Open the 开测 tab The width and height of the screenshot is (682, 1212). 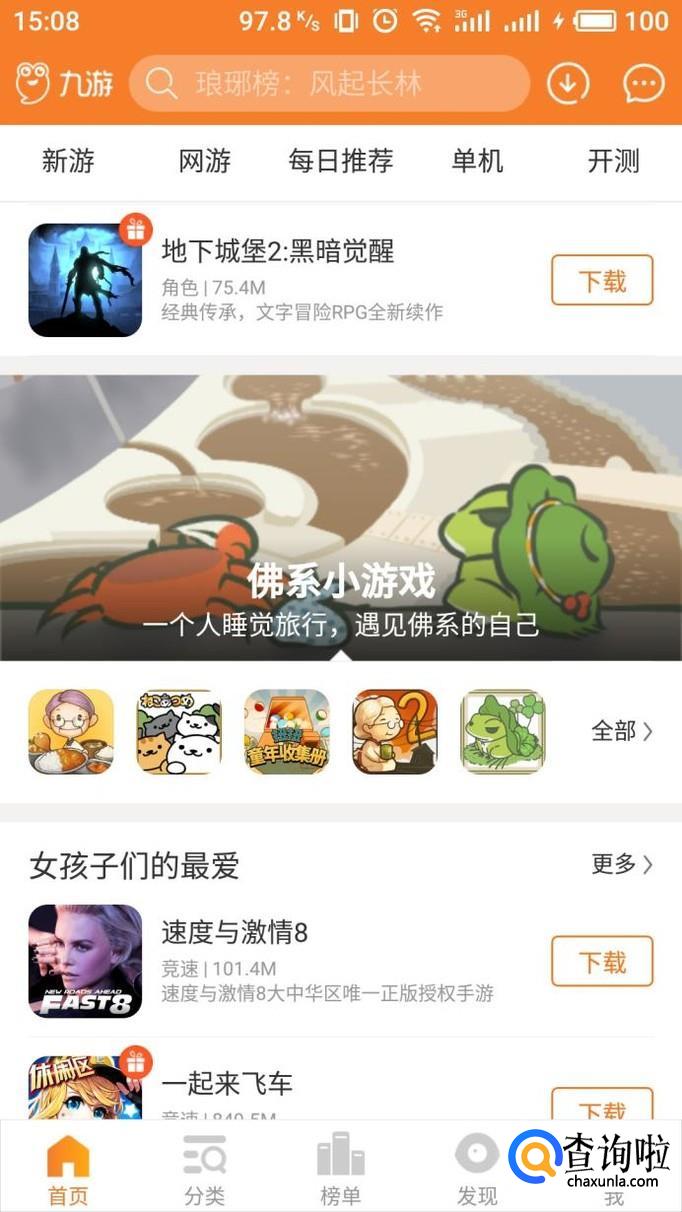point(613,161)
